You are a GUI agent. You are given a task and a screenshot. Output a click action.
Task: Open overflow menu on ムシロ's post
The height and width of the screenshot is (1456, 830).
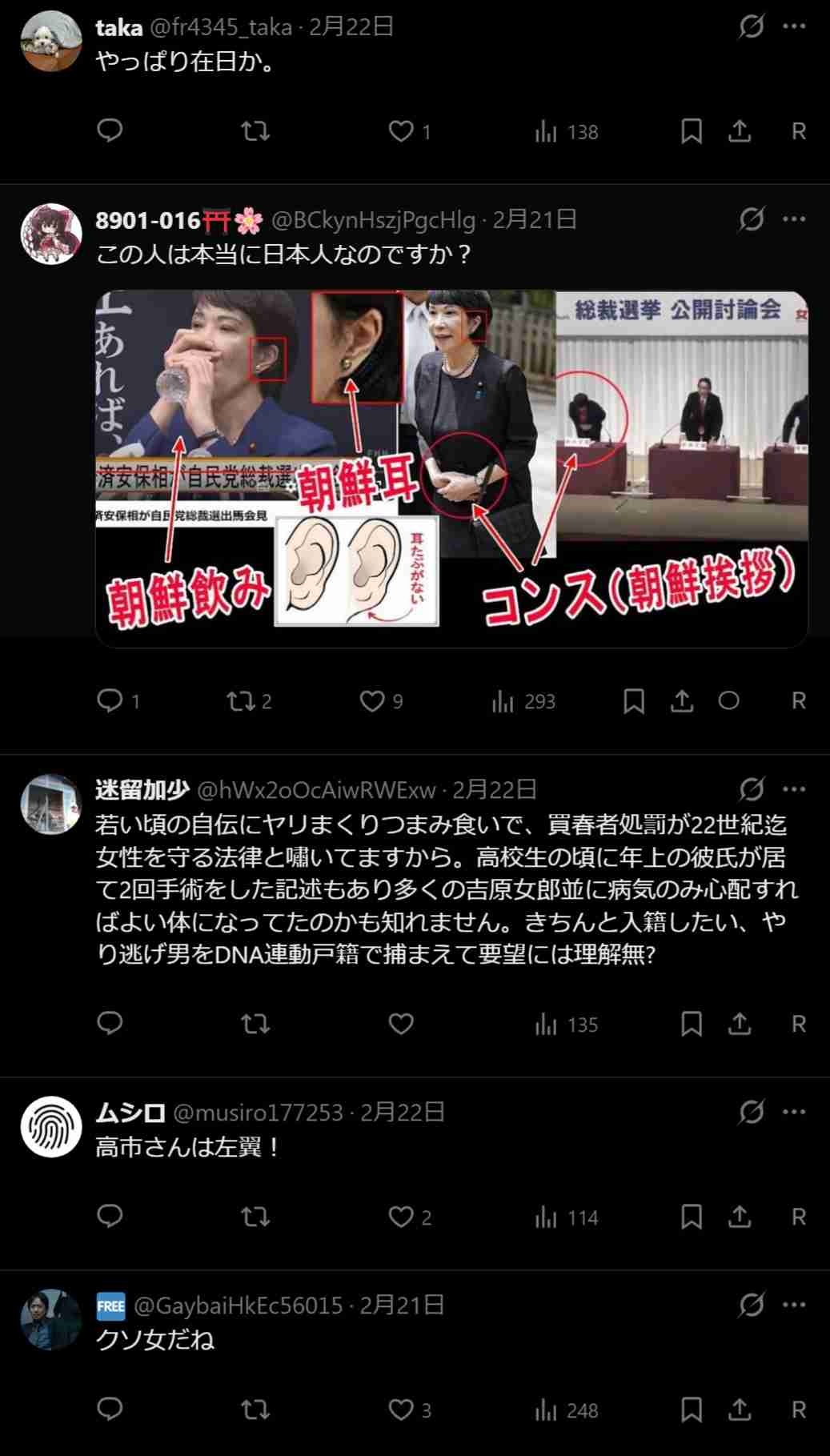click(794, 1112)
